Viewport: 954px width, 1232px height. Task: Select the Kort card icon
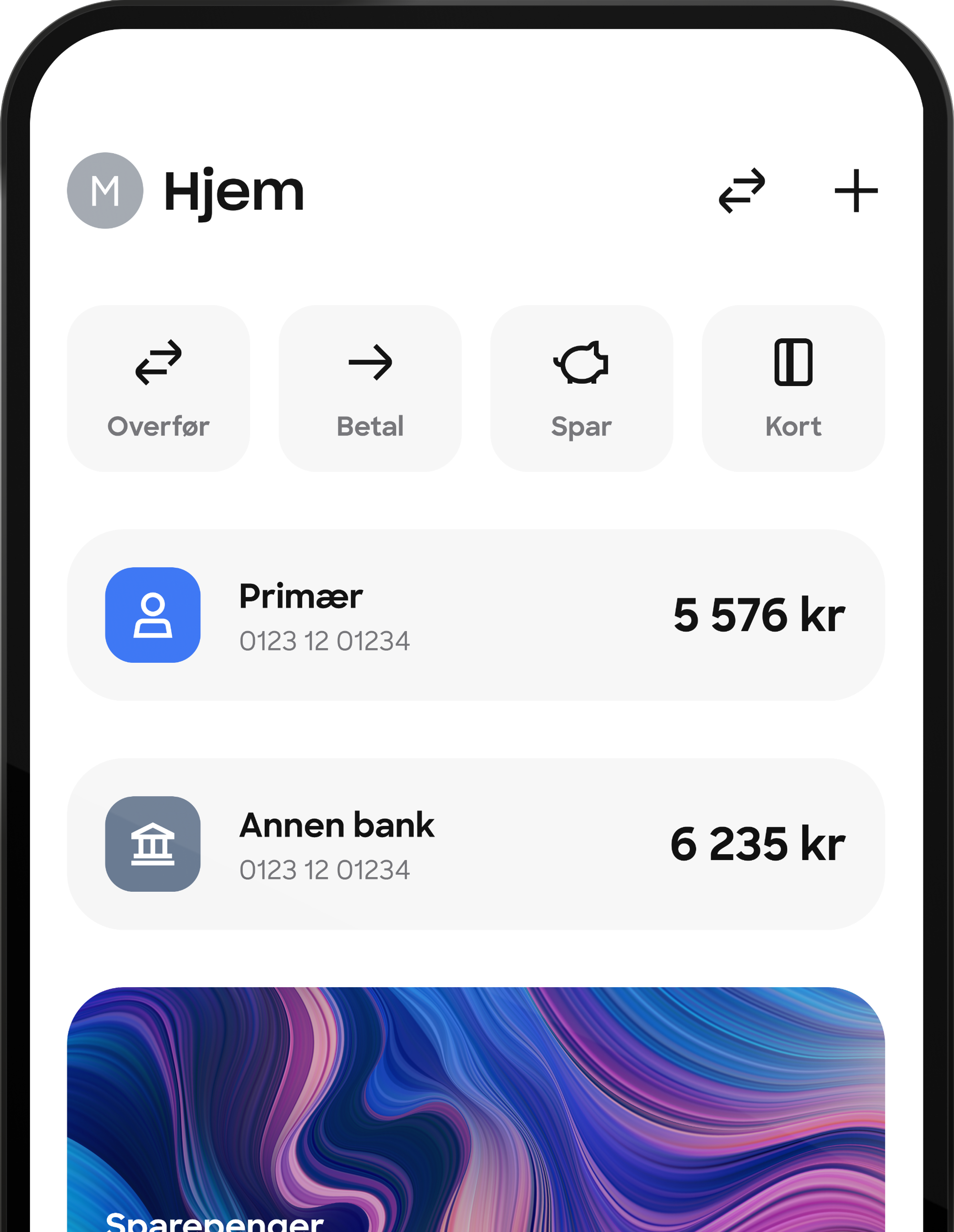click(x=793, y=365)
